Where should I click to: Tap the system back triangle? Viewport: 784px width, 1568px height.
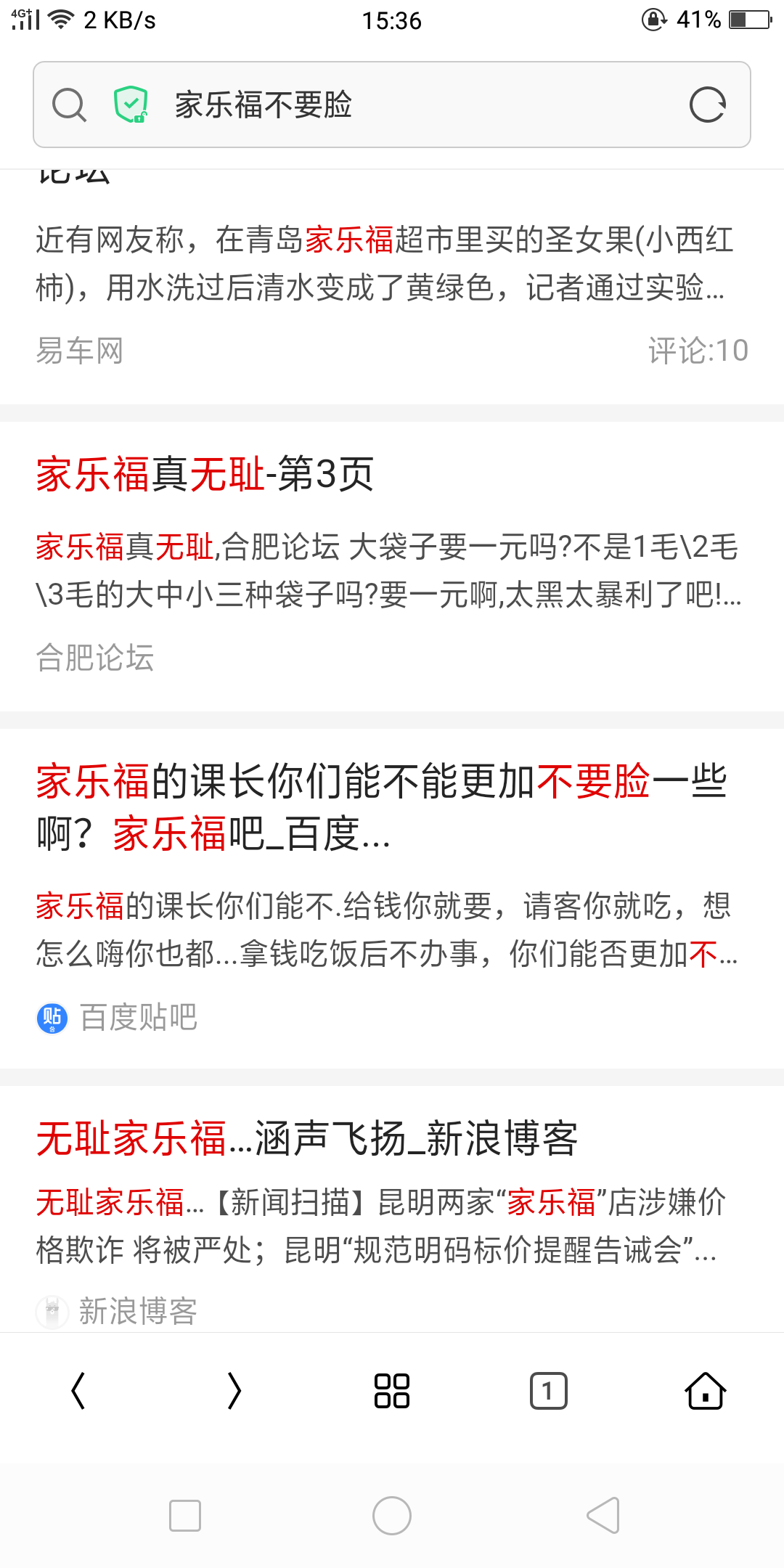coord(603,1516)
